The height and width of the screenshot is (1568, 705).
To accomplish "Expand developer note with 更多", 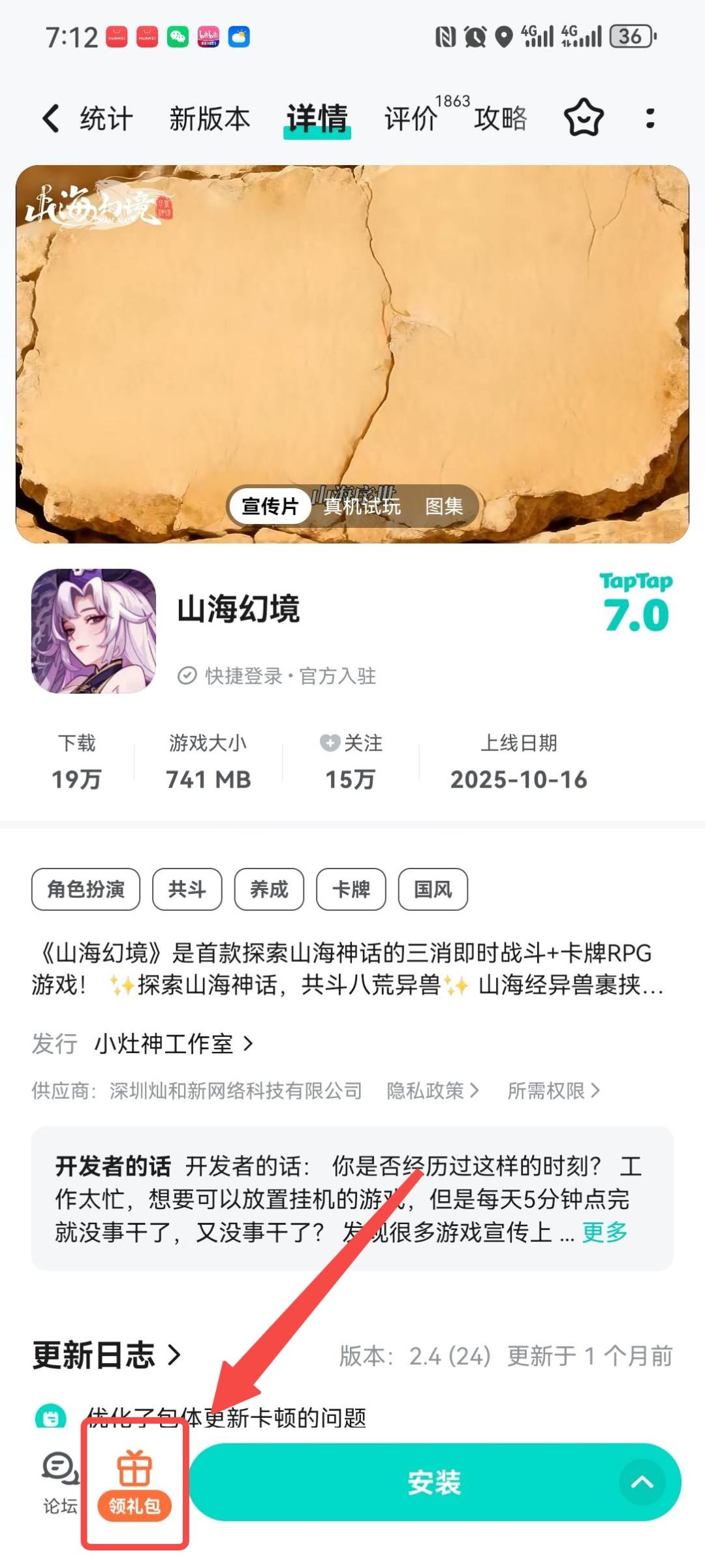I will pos(604,1232).
